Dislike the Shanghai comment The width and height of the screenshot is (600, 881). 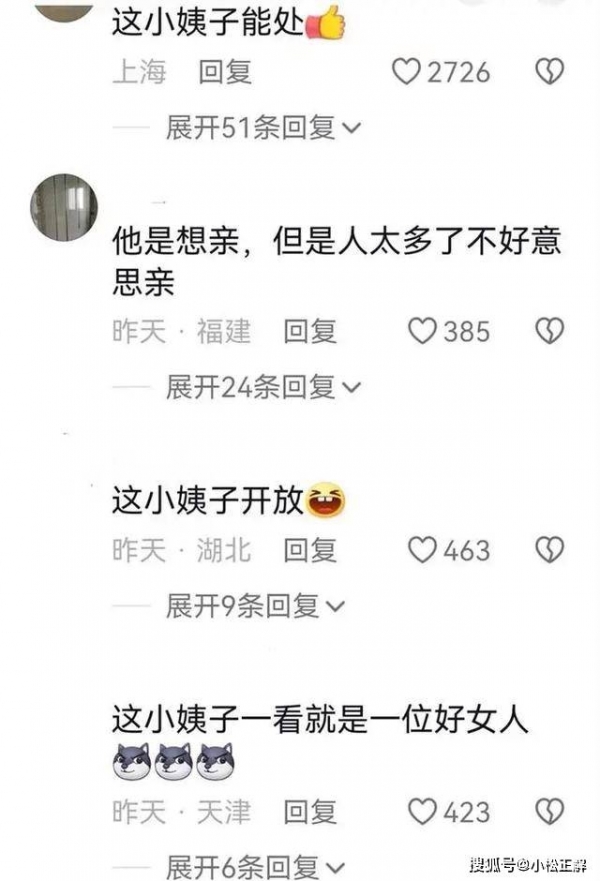(x=550, y=72)
